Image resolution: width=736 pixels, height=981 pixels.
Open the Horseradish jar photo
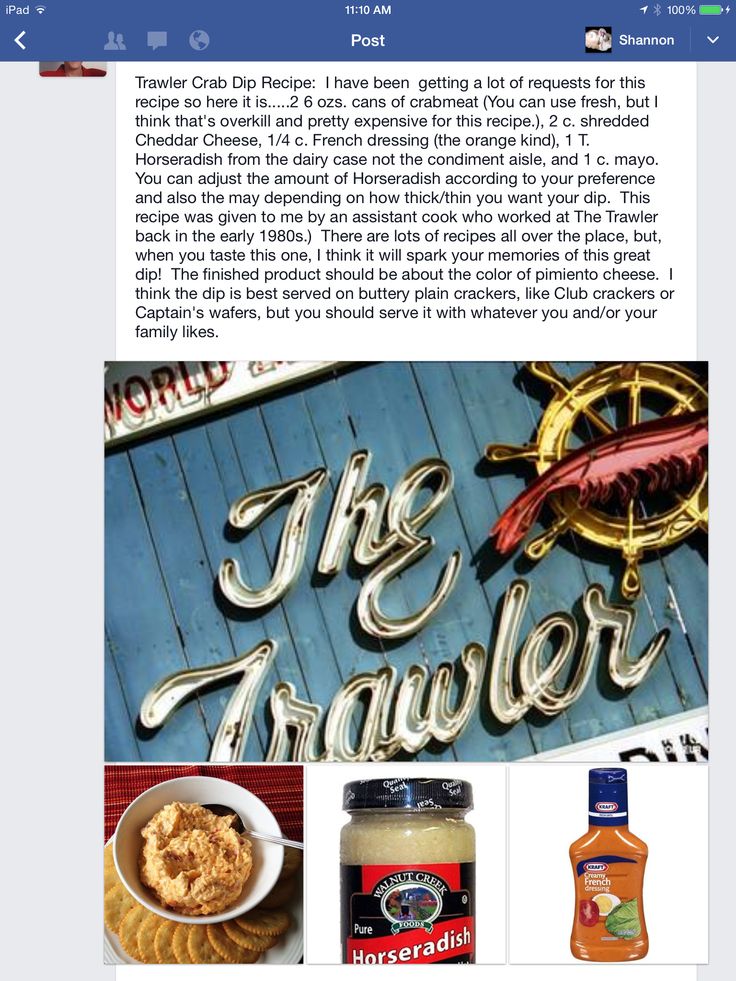(x=406, y=864)
